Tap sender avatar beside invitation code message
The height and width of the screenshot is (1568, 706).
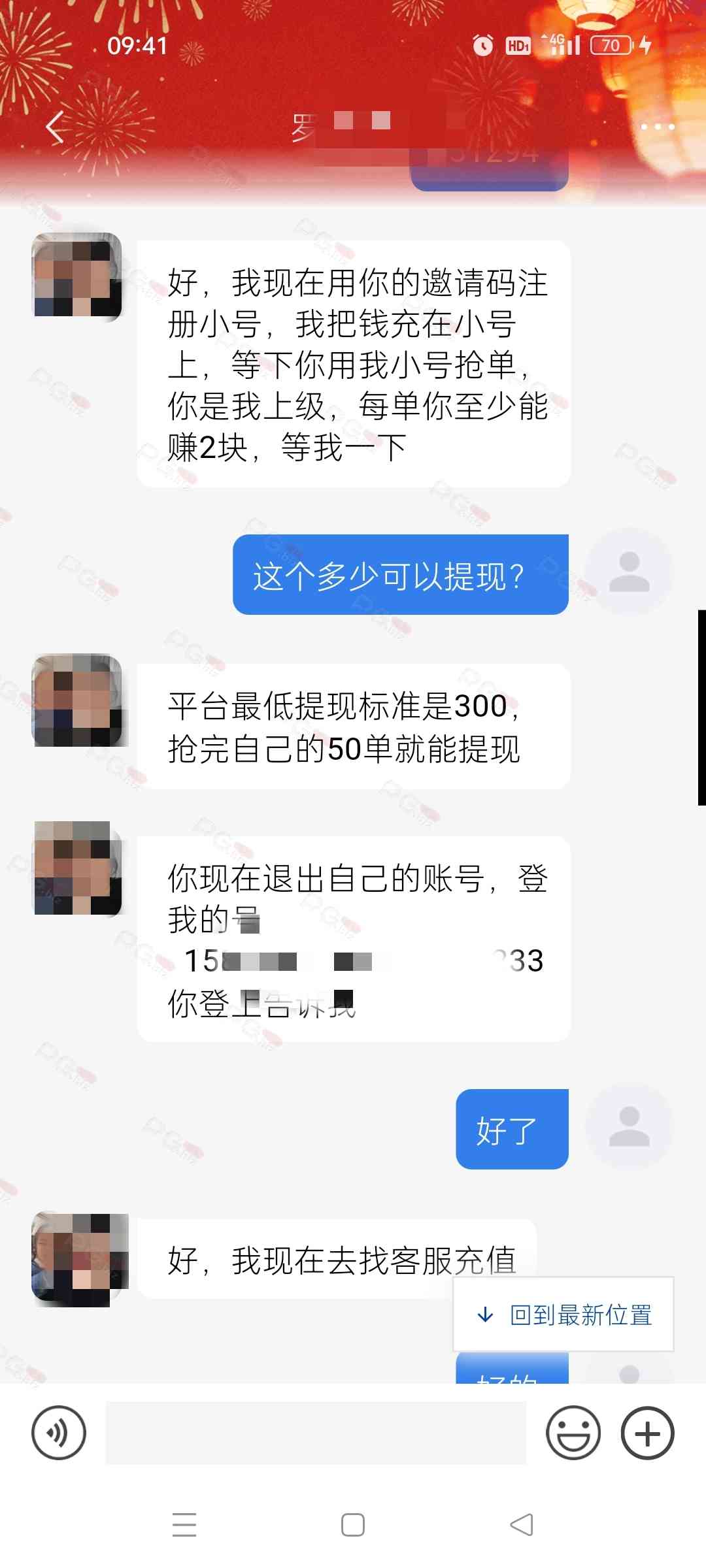78,276
